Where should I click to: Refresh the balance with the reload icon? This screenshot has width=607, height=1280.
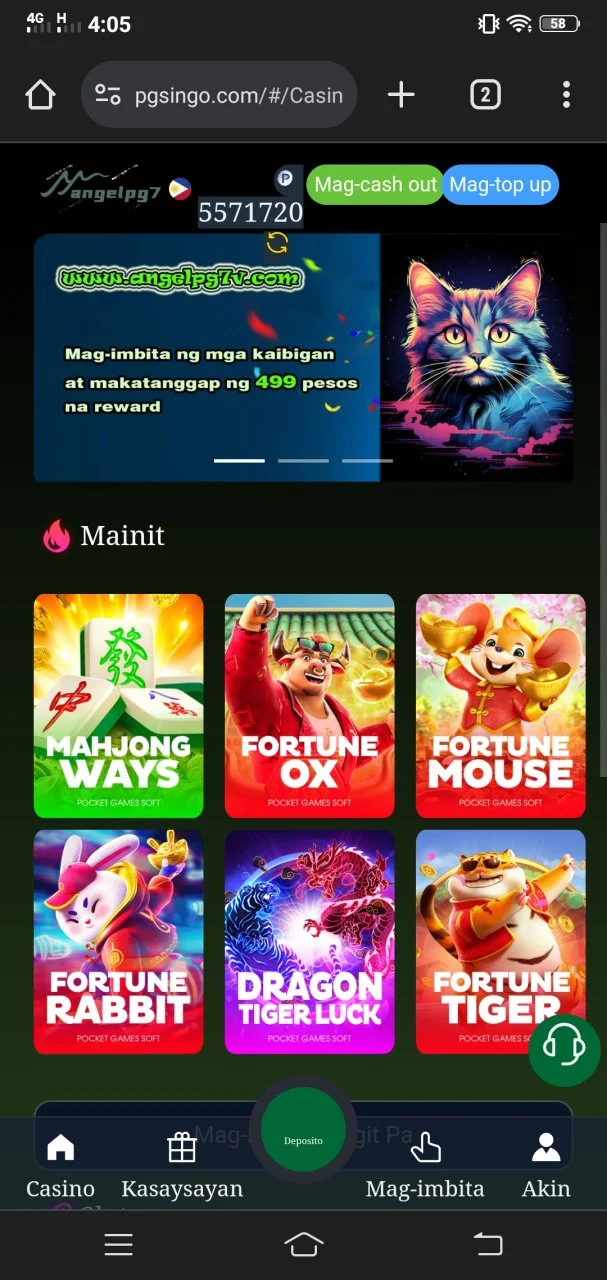[x=277, y=243]
